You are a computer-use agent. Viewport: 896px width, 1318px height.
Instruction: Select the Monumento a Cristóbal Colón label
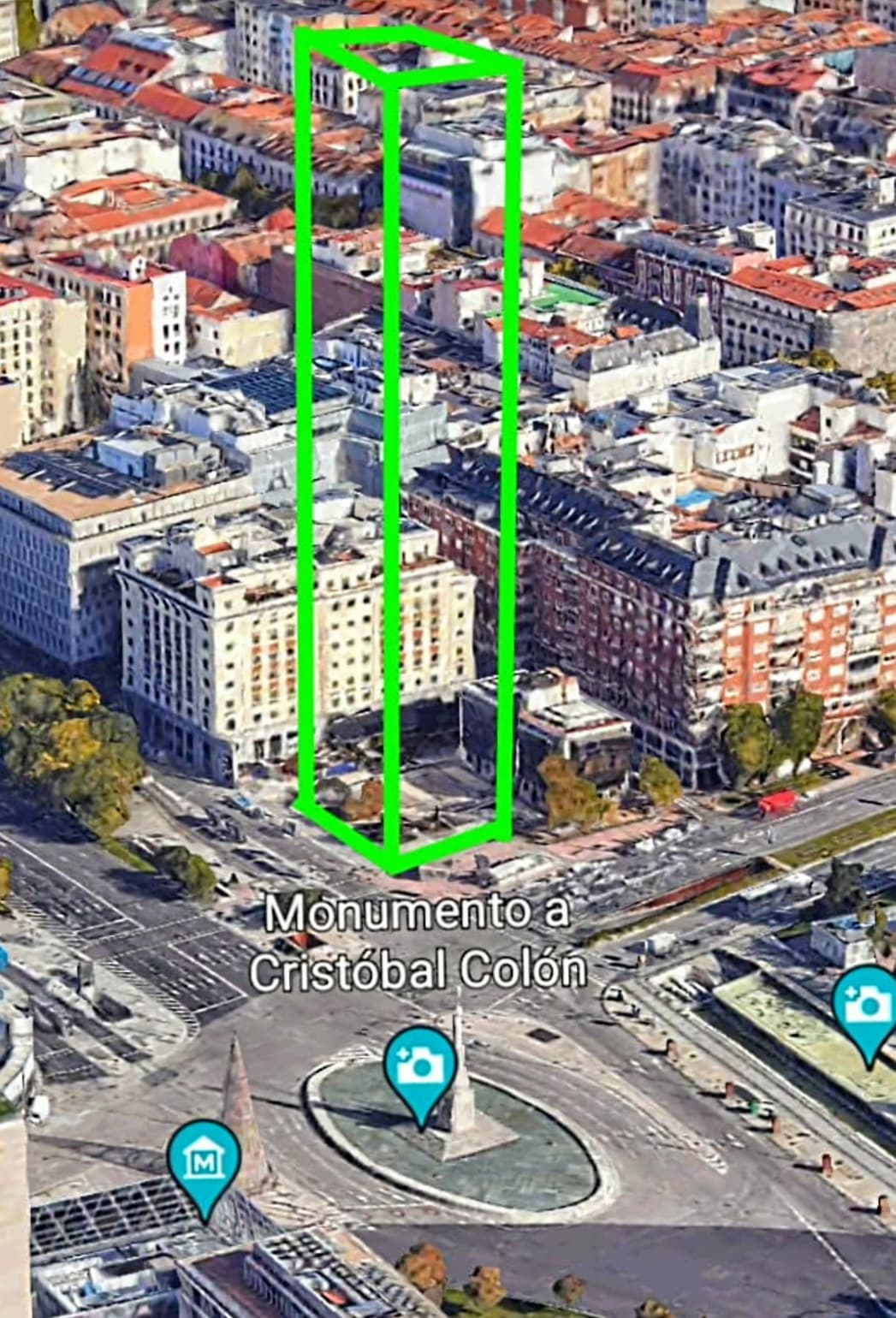pos(418,941)
